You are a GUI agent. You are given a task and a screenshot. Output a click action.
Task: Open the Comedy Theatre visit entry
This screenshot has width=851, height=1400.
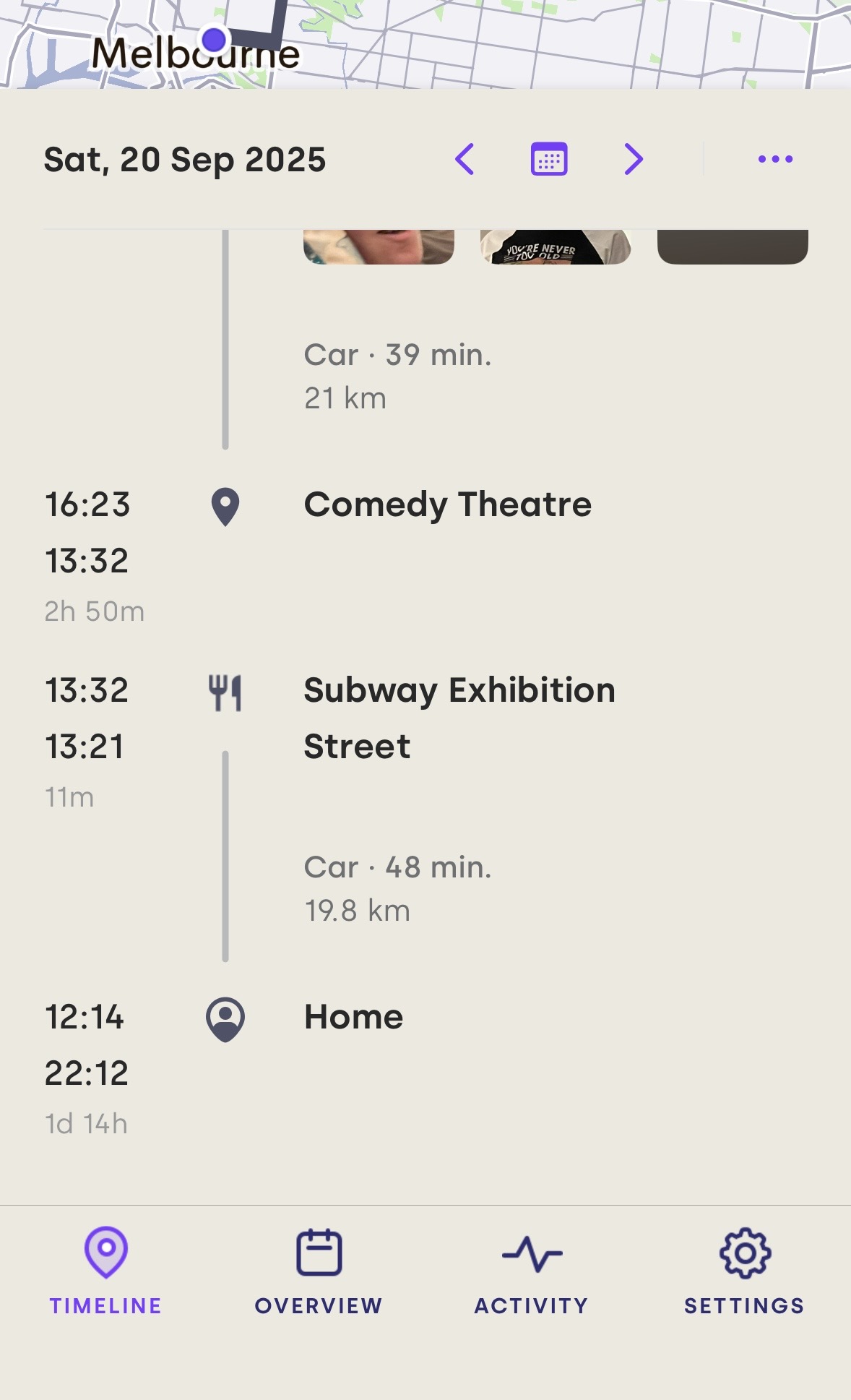coord(447,504)
